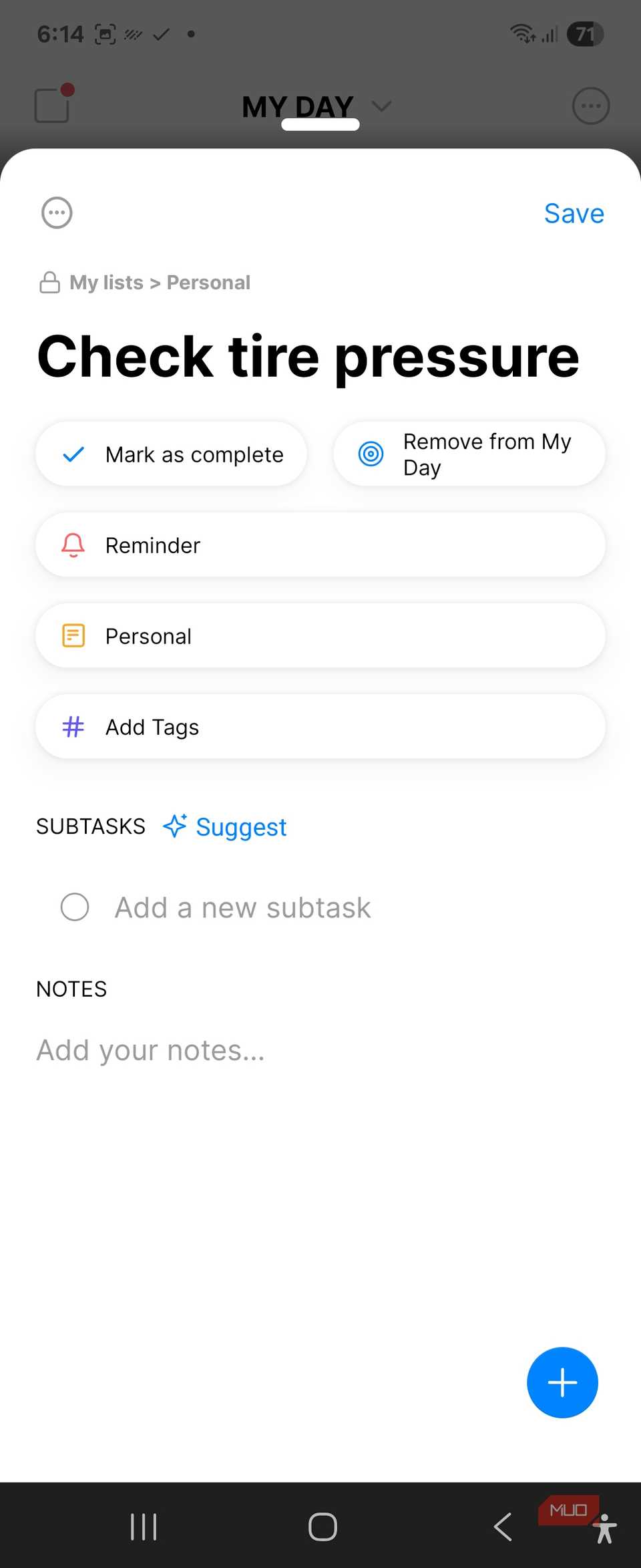Viewport: 641px width, 1568px height.
Task: Open the task options ellipsis menu
Action: [x=57, y=213]
